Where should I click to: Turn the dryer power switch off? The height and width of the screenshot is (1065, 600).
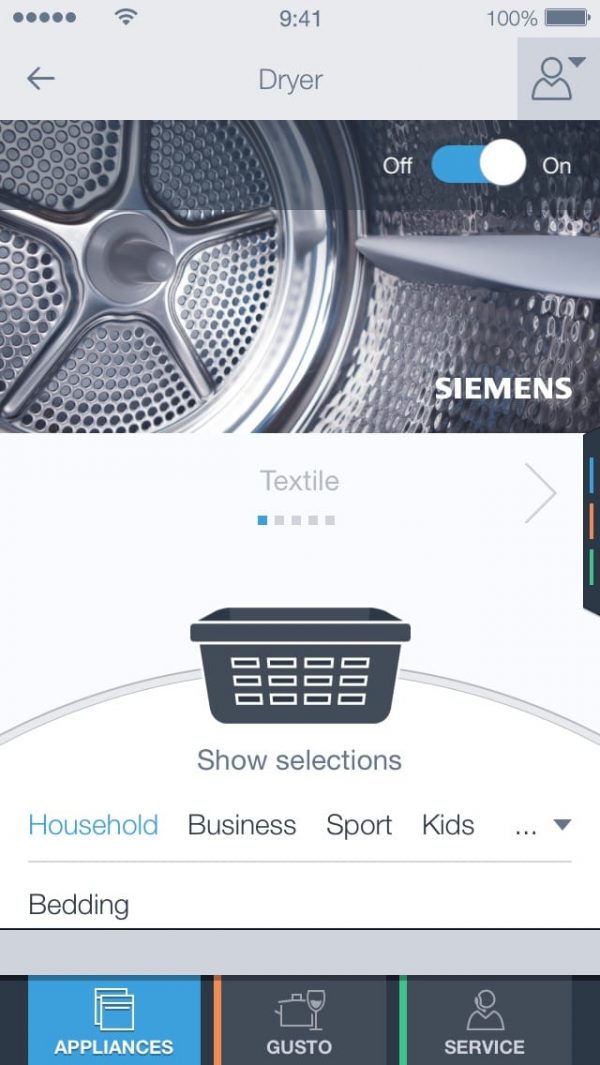point(479,163)
